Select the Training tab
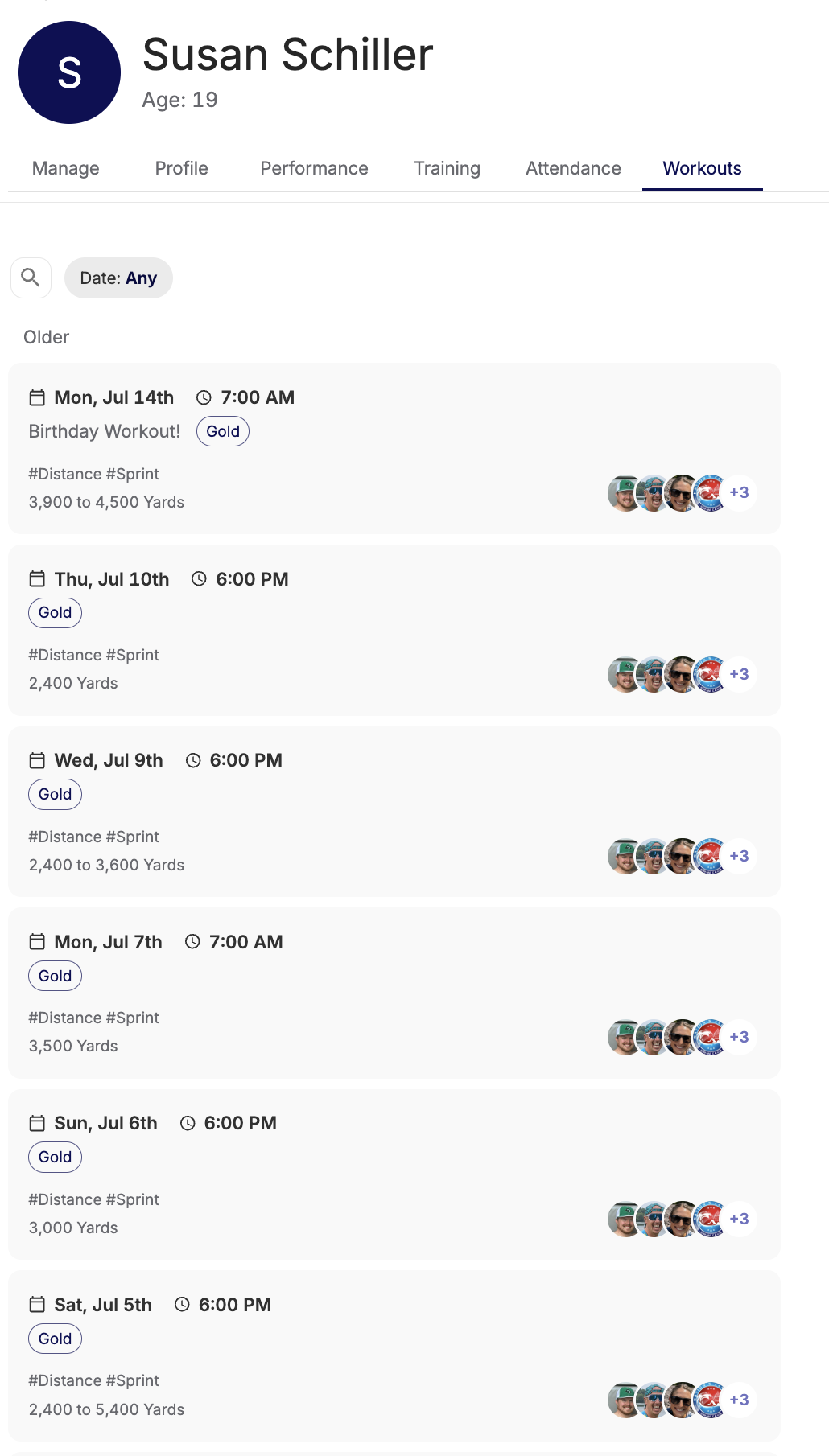Screen dimensions: 829x1456 447,168
